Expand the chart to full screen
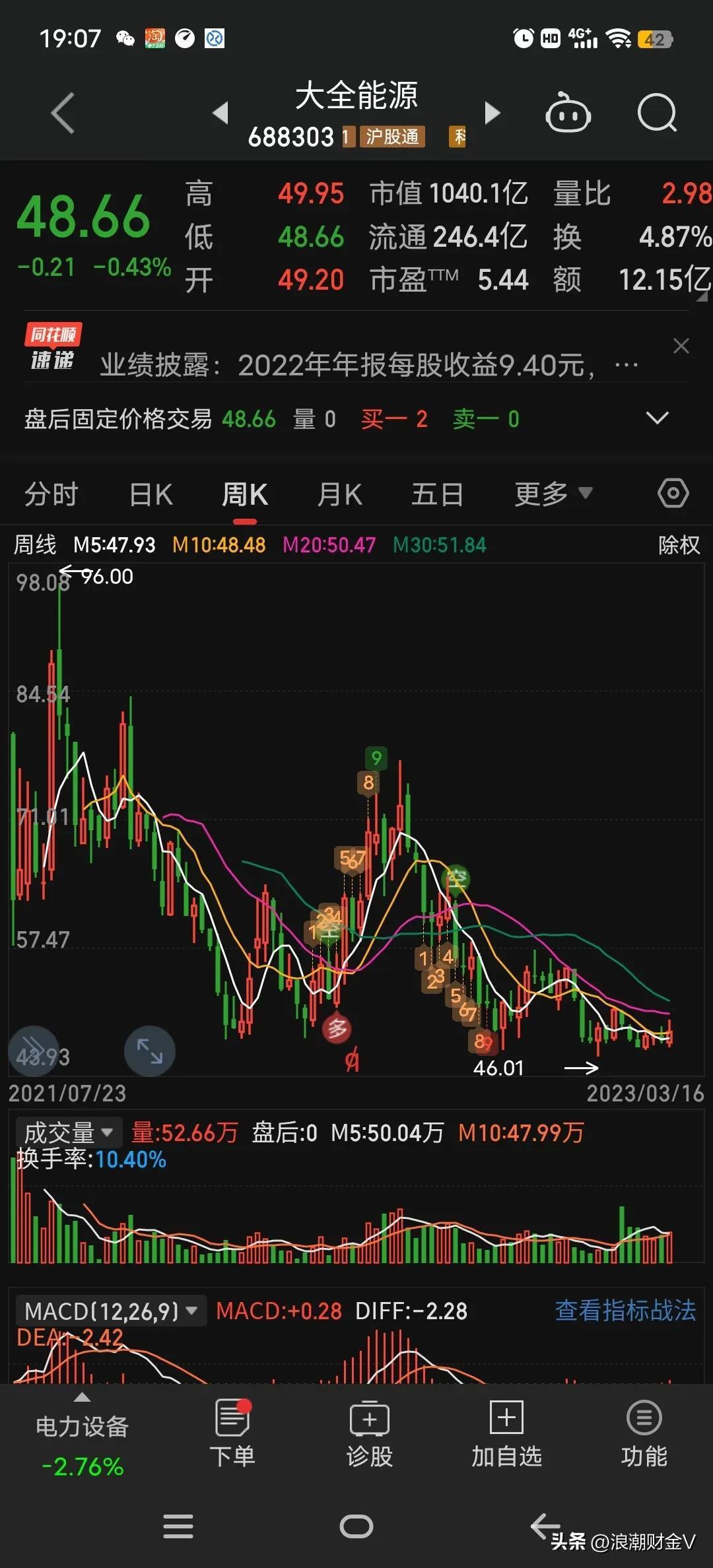 point(150,1051)
